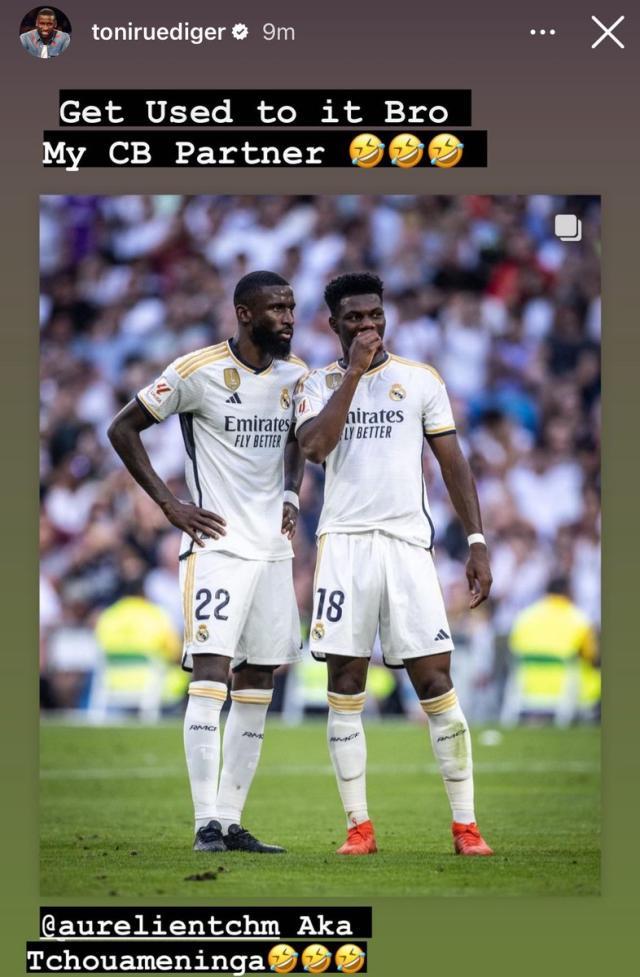This screenshot has width=640, height=977.
Task: Open the shared post of two players
Action: click(320, 545)
